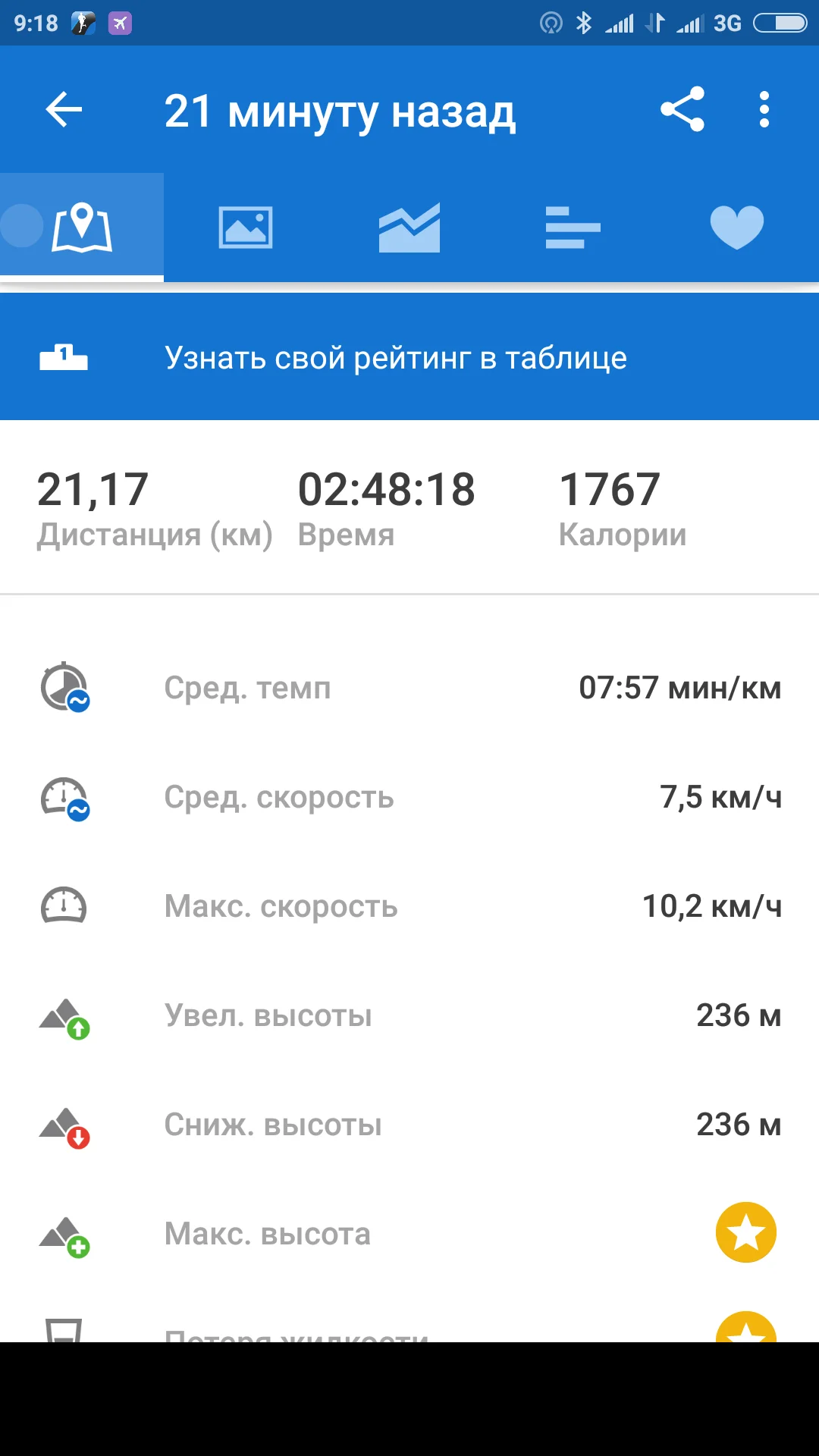Open the laps list tab
Screen dimensions: 819x1456
click(573, 227)
